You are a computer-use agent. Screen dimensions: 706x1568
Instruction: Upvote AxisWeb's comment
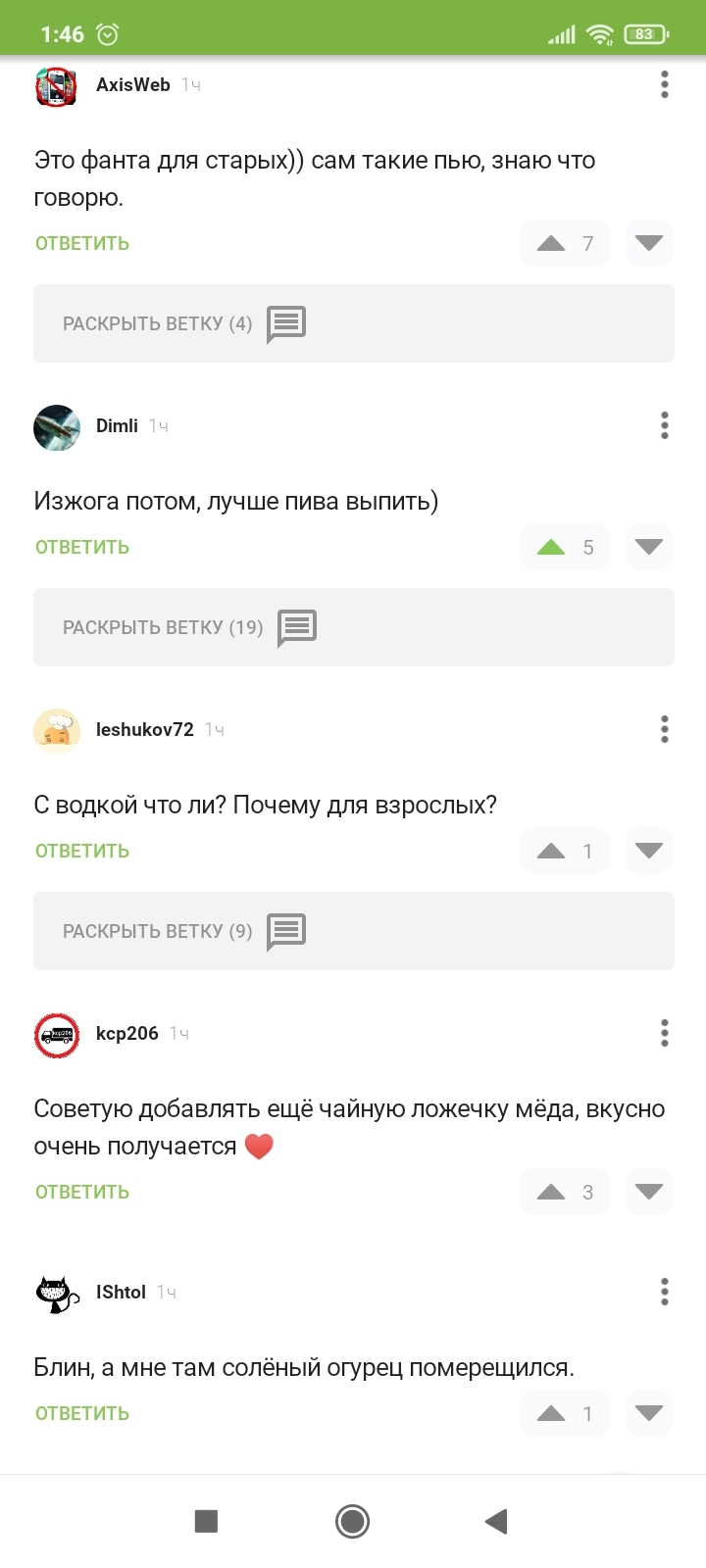[x=551, y=243]
